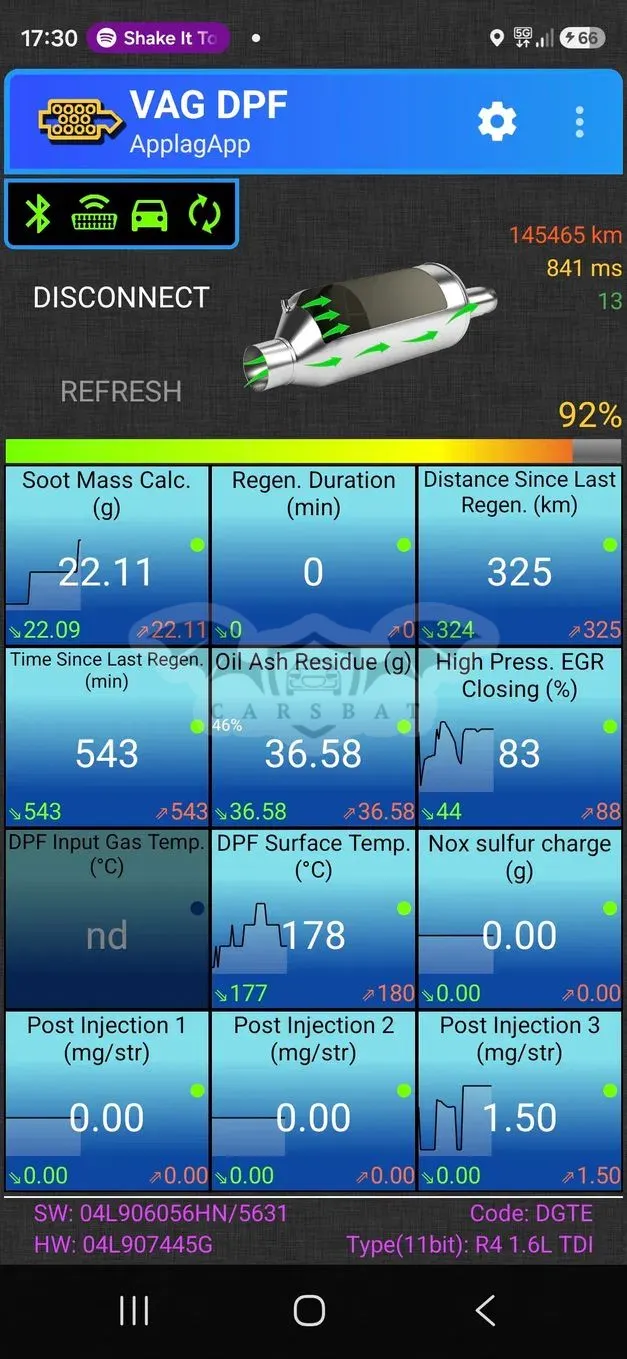
Task: Open the Post Injection 1 tile
Action: (x=107, y=1100)
